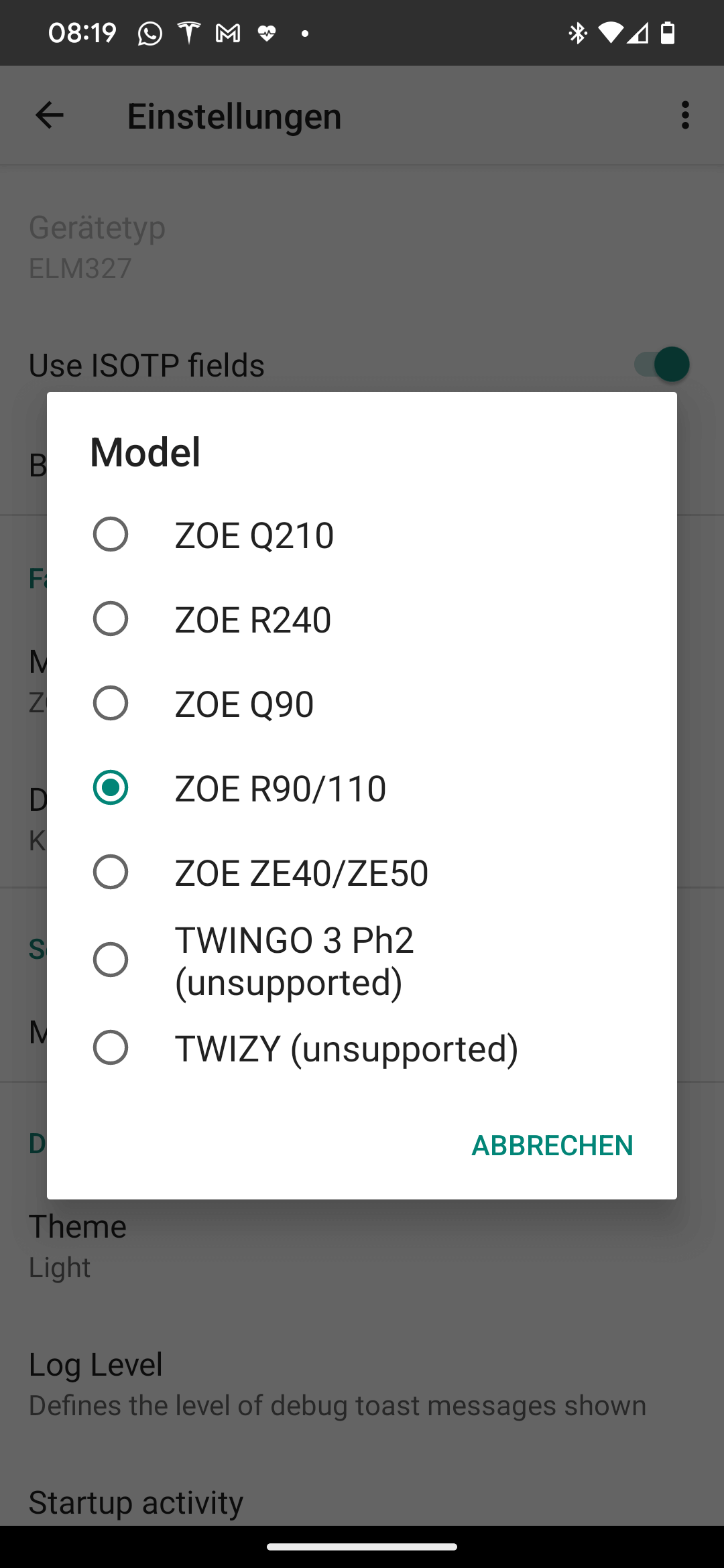This screenshot has width=724, height=1568.
Task: Click the back arrow in the toolbar
Action: [x=48, y=115]
